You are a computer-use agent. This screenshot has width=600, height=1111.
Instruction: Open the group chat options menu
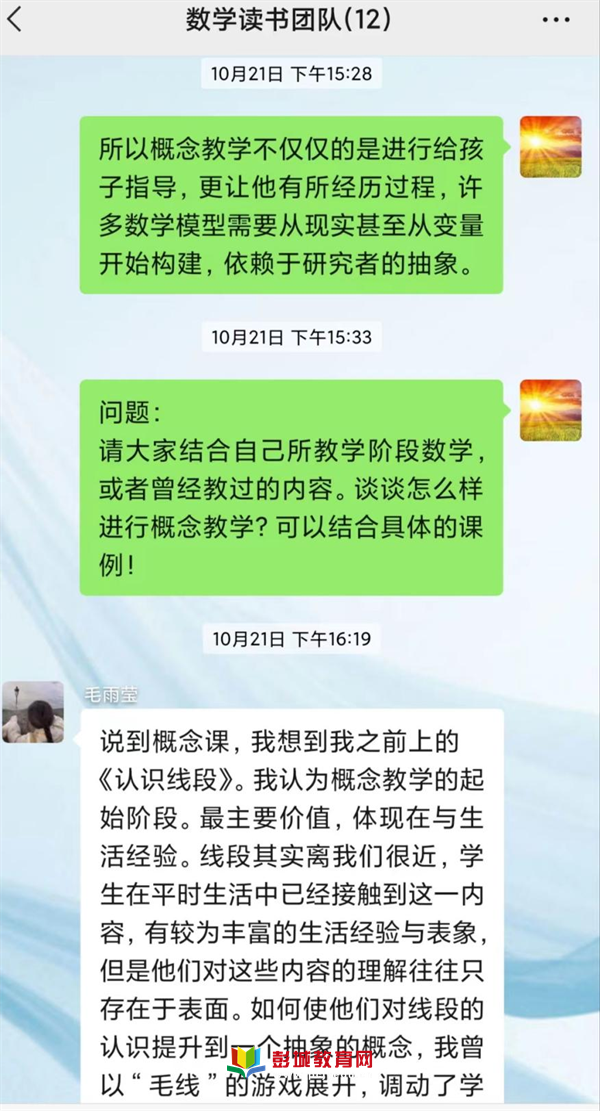[557, 21]
